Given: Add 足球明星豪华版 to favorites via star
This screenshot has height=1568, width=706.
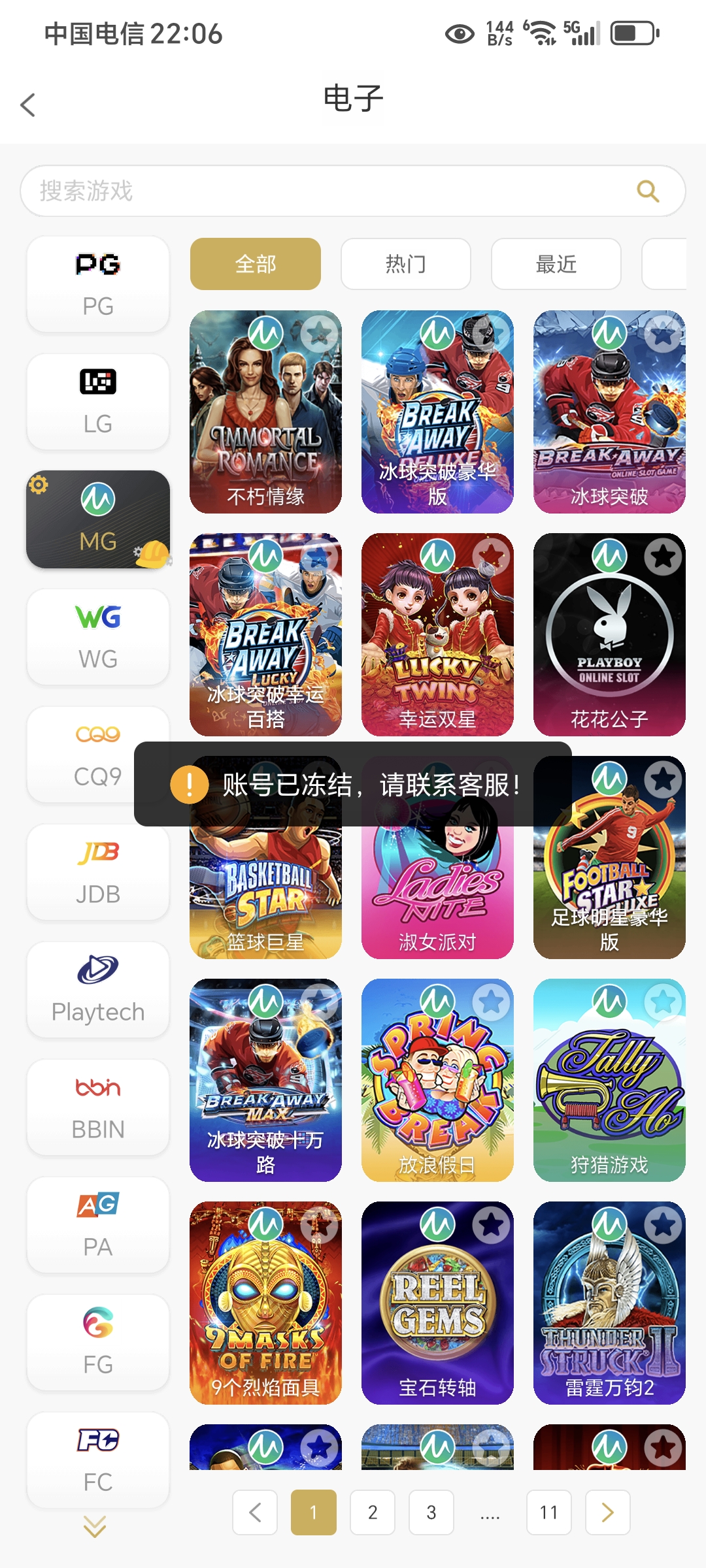Looking at the screenshot, I should click(663, 779).
